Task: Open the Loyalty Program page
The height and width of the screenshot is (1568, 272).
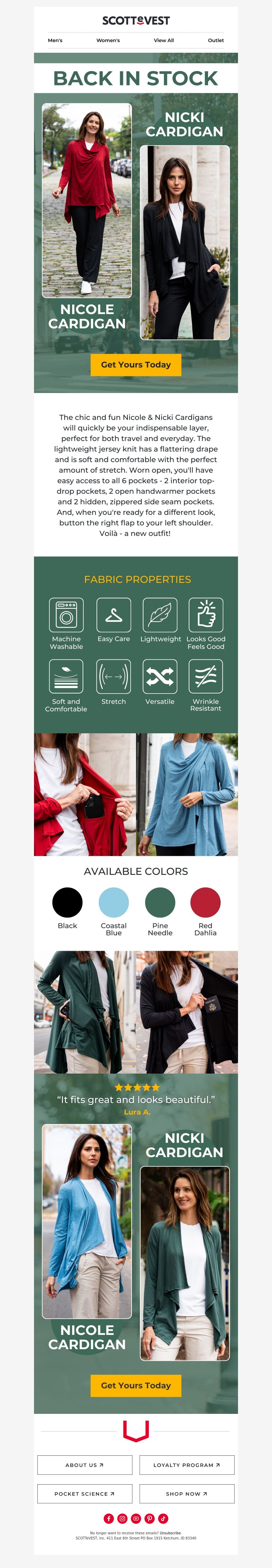Action: pyautogui.click(x=187, y=1465)
